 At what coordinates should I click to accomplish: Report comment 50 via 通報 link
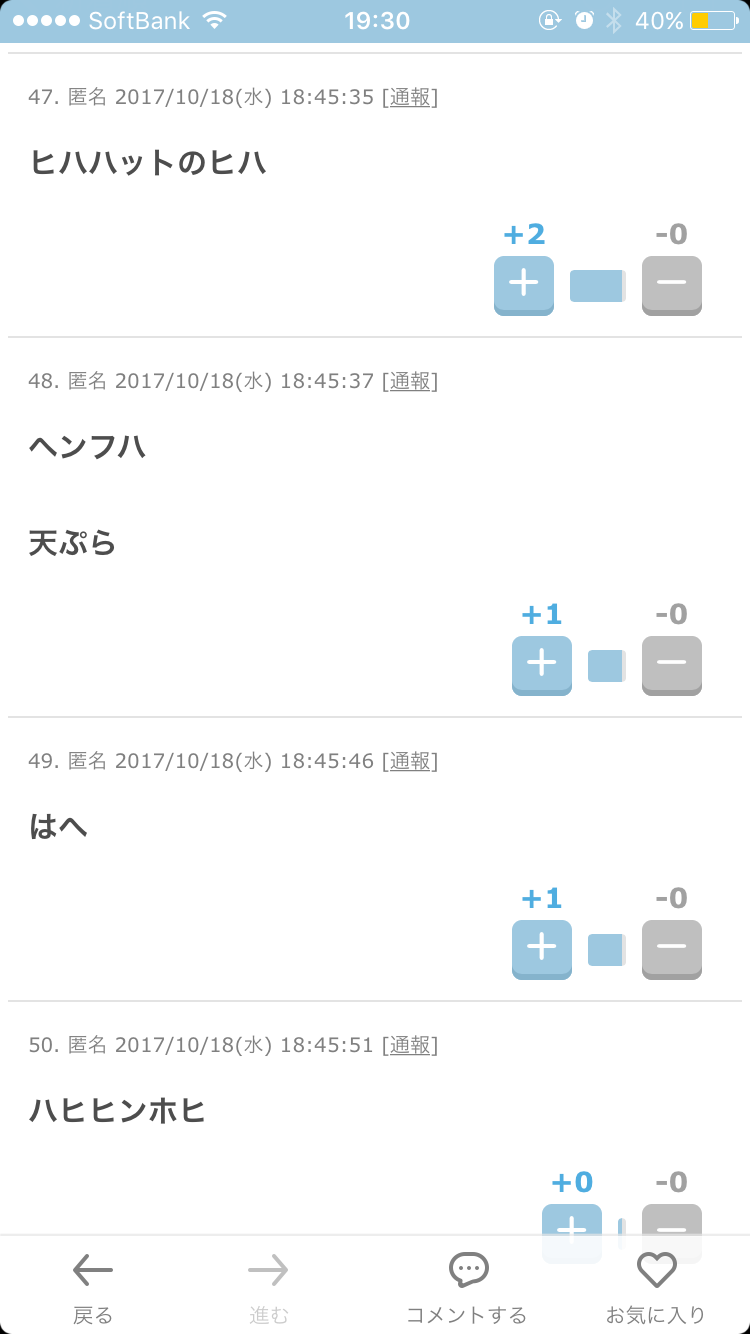(410, 1045)
